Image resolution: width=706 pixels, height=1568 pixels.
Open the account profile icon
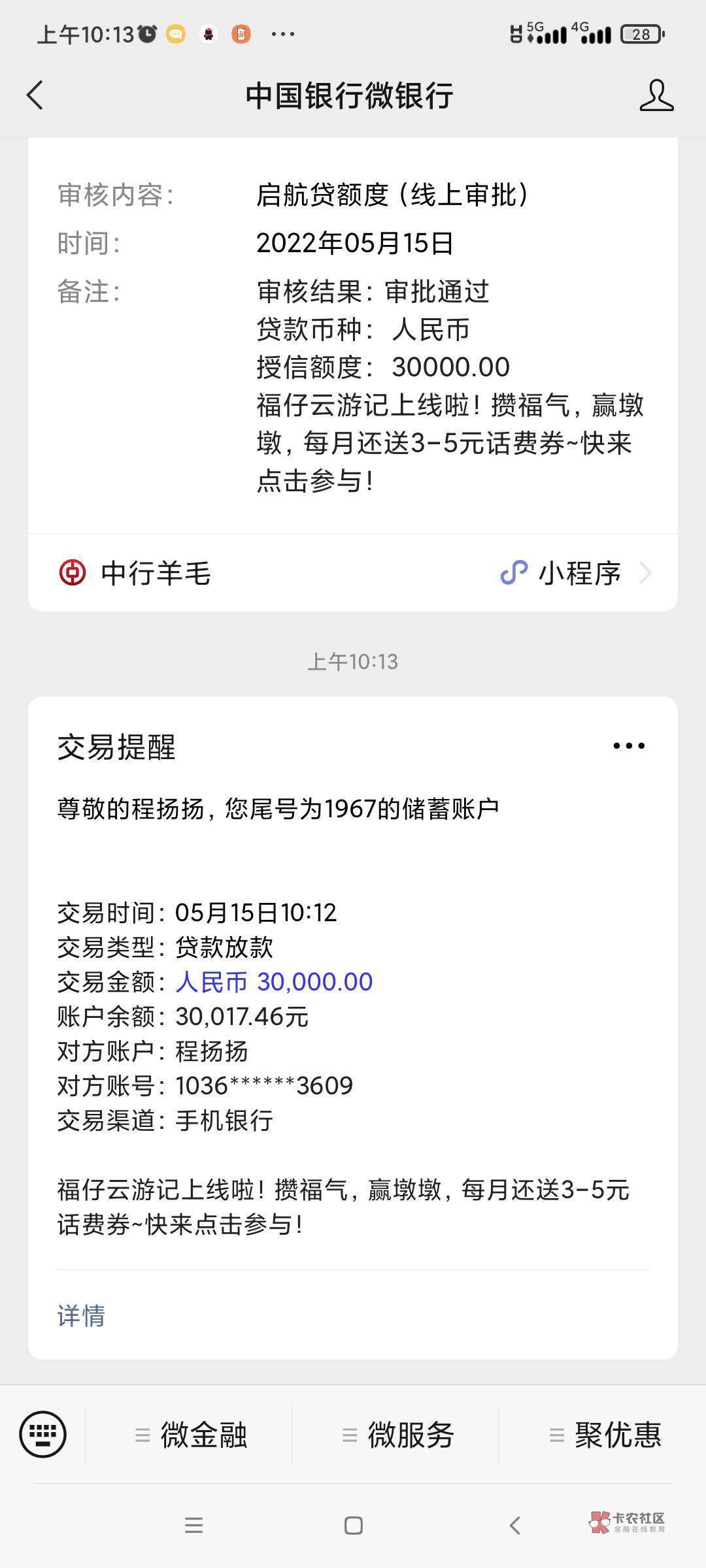656,95
